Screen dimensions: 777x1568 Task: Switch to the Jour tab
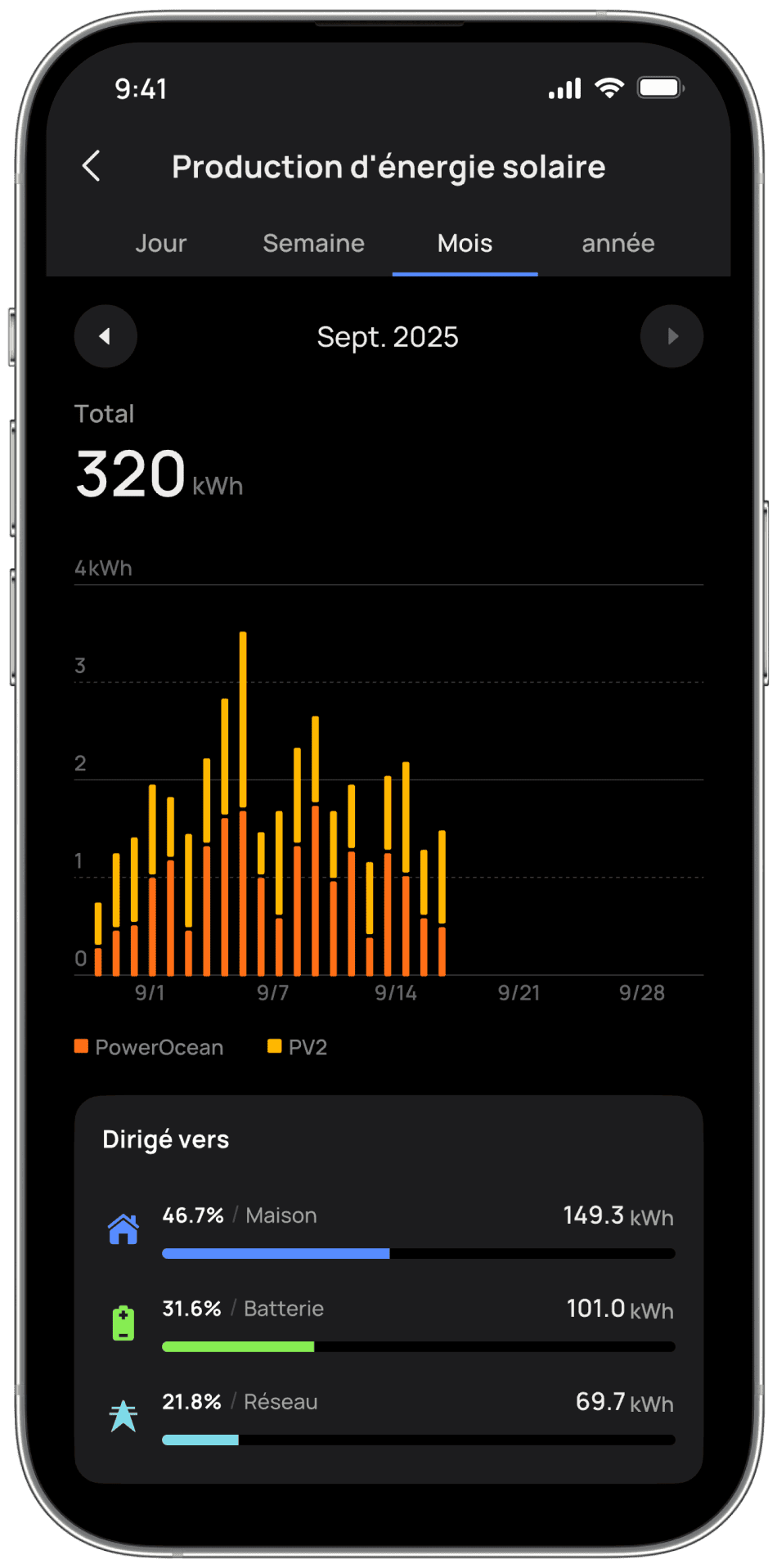161,244
